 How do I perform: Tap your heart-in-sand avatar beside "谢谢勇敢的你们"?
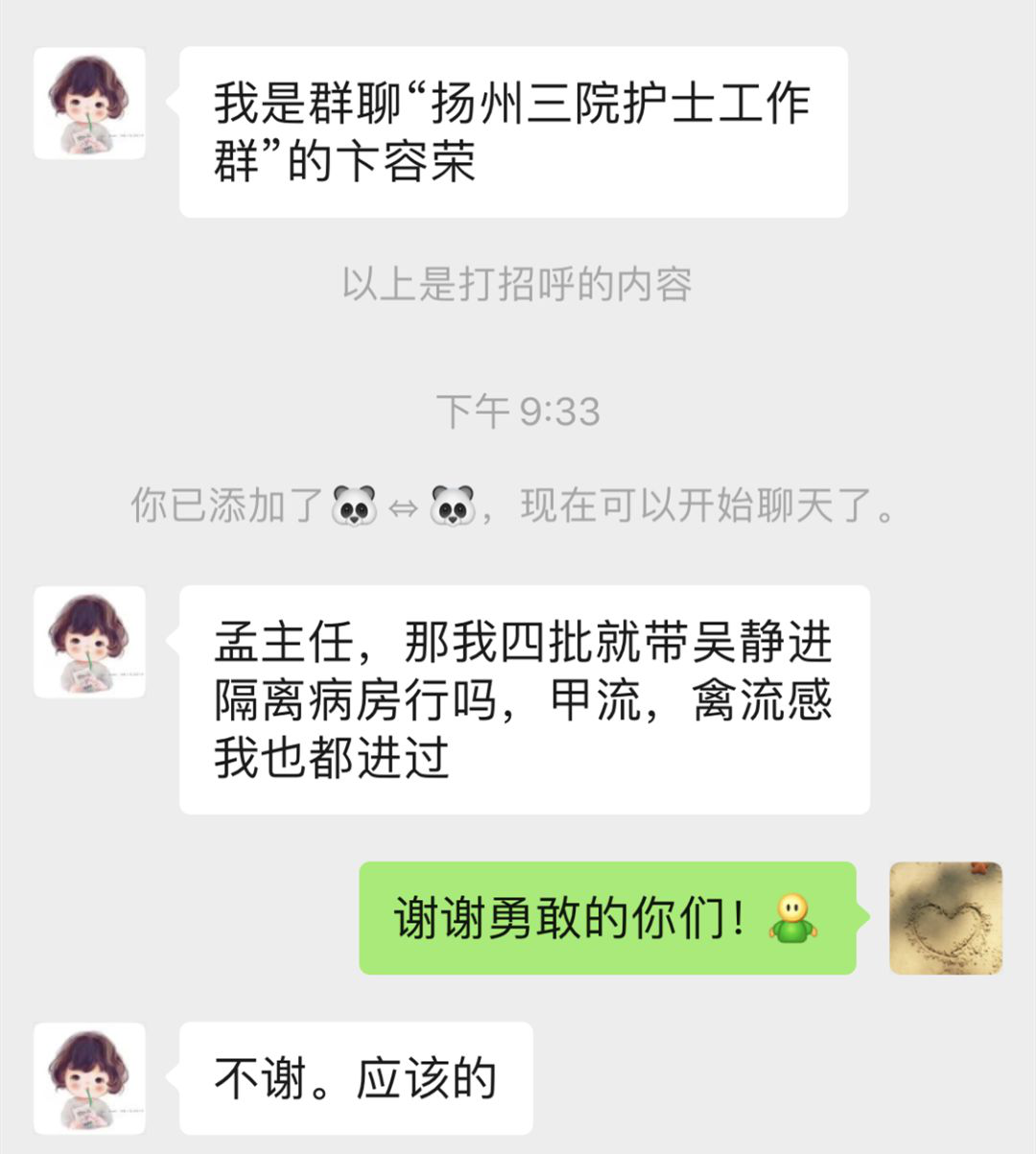945,918
